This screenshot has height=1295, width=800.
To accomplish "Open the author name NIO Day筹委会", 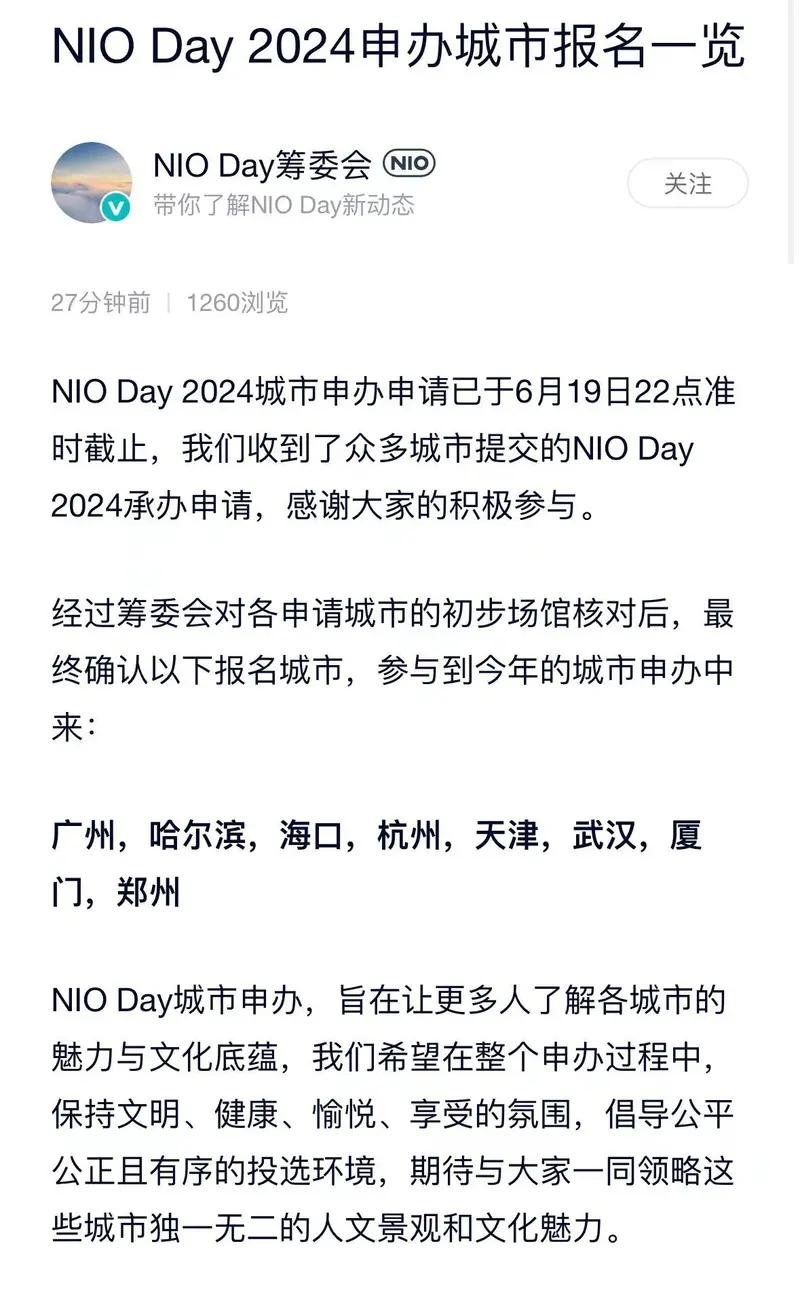I will [x=262, y=165].
